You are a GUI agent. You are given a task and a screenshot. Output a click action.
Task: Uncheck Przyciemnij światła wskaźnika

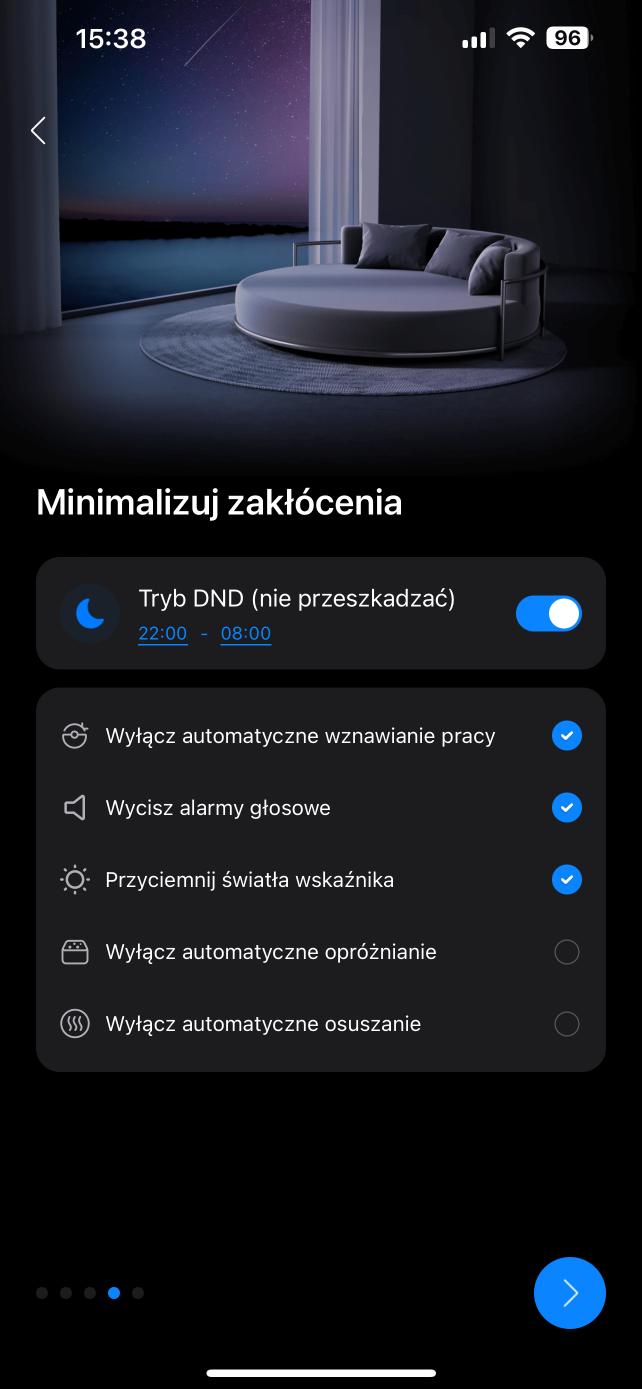pyautogui.click(x=566, y=880)
